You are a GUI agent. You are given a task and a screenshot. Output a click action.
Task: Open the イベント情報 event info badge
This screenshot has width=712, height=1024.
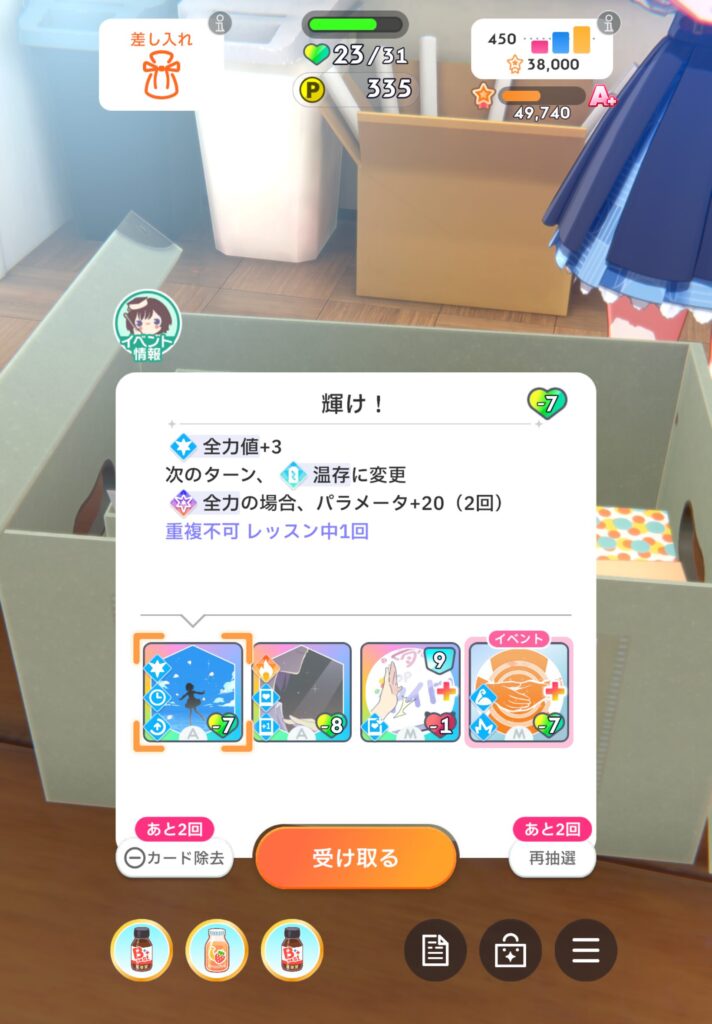pos(147,326)
